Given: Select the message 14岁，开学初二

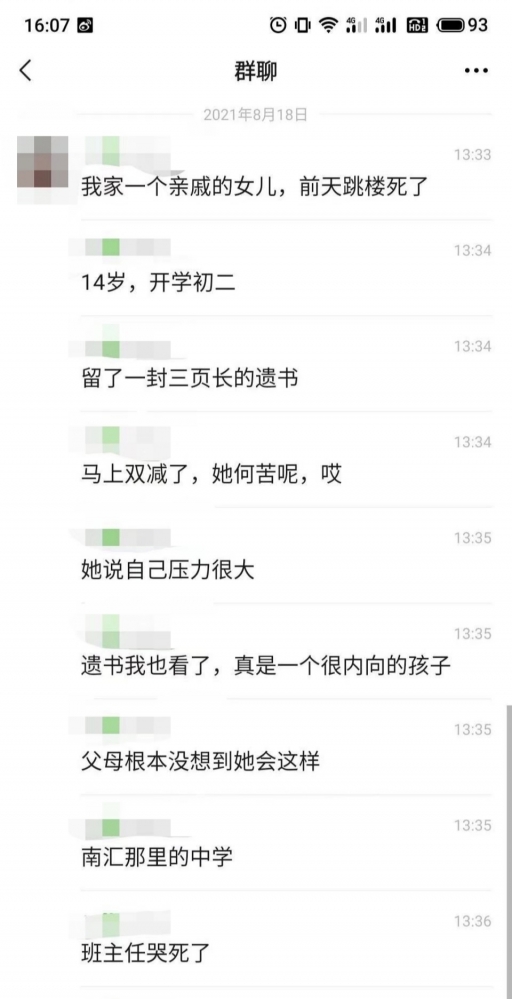Looking at the screenshot, I should point(159,283).
